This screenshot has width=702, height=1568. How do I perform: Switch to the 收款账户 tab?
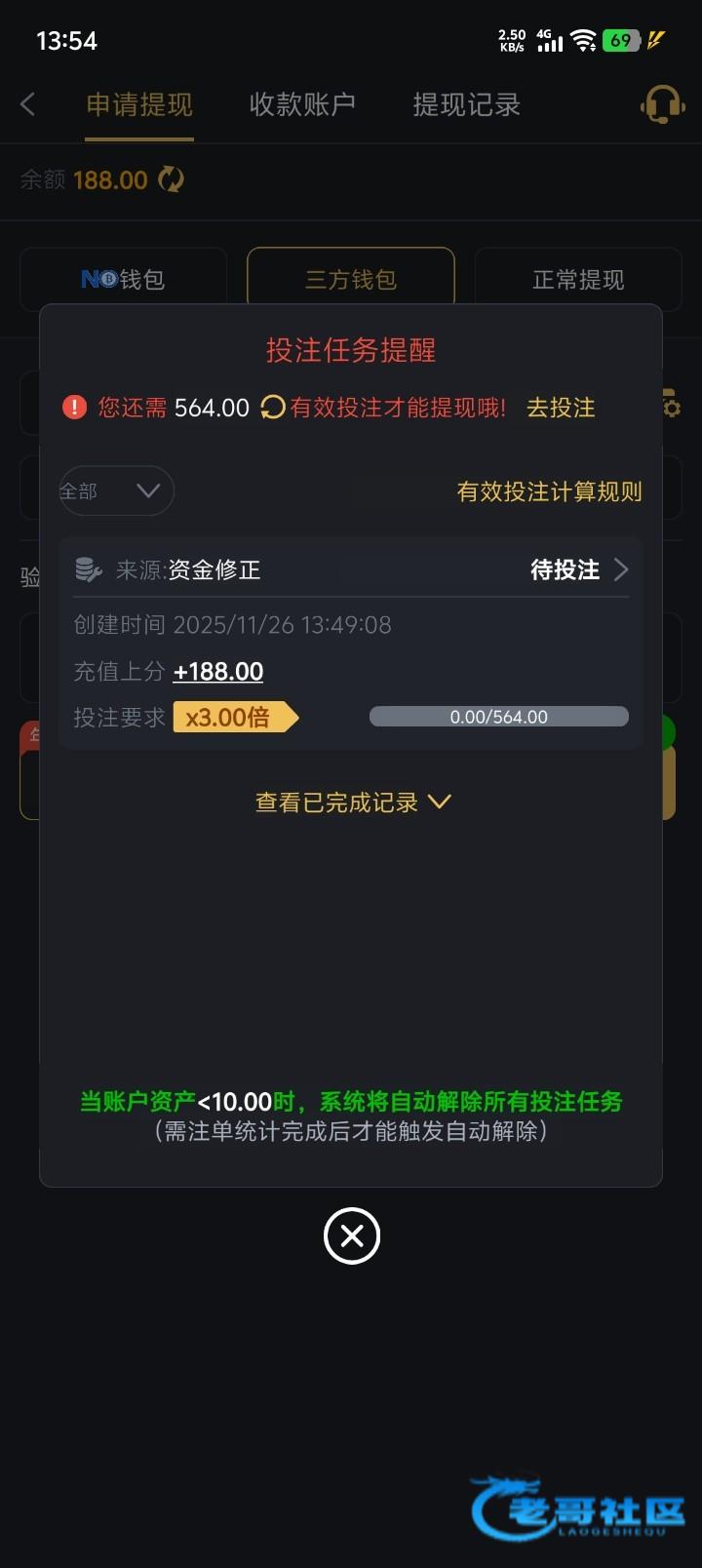coord(302,104)
